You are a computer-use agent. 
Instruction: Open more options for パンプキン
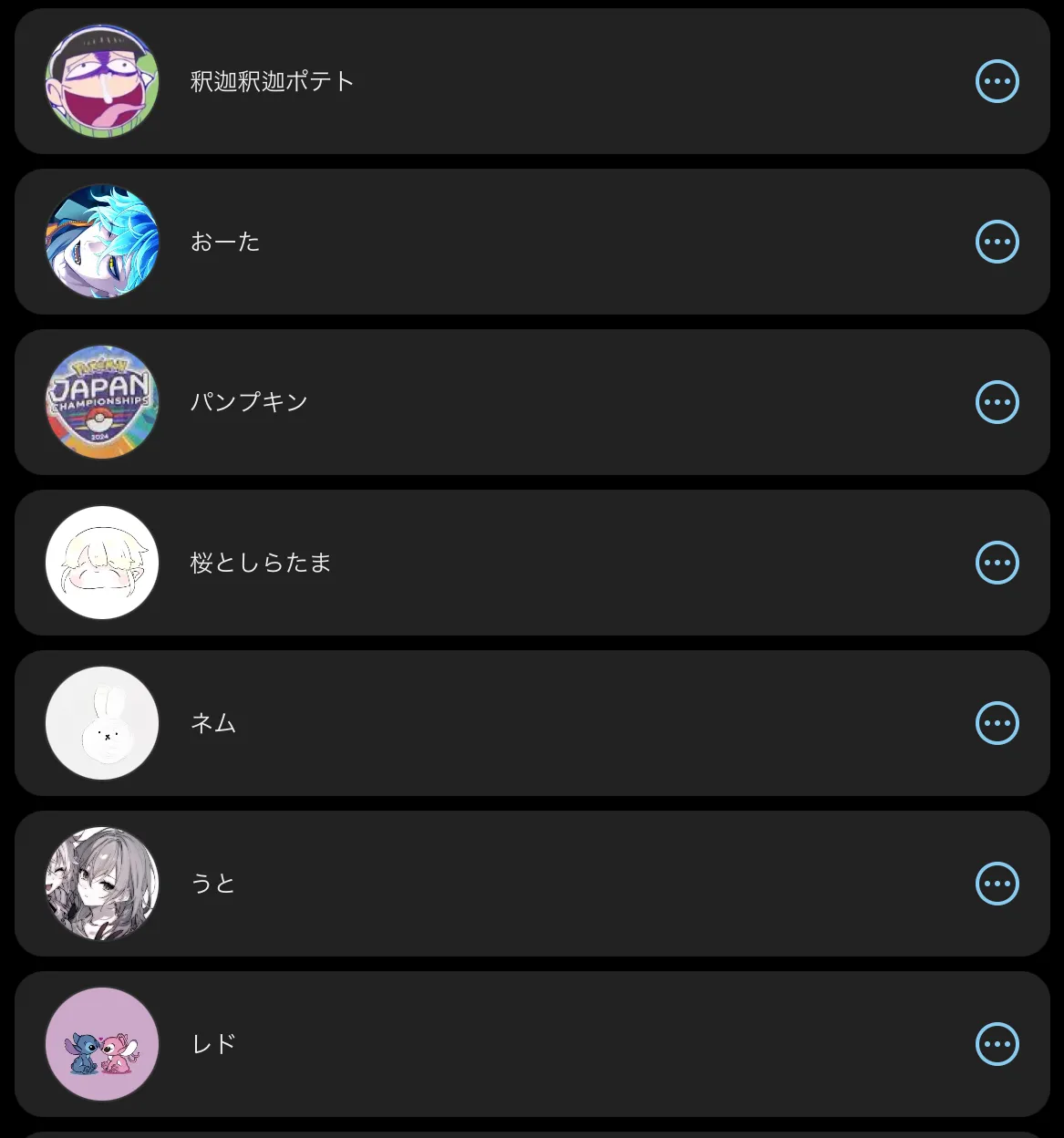click(x=997, y=402)
